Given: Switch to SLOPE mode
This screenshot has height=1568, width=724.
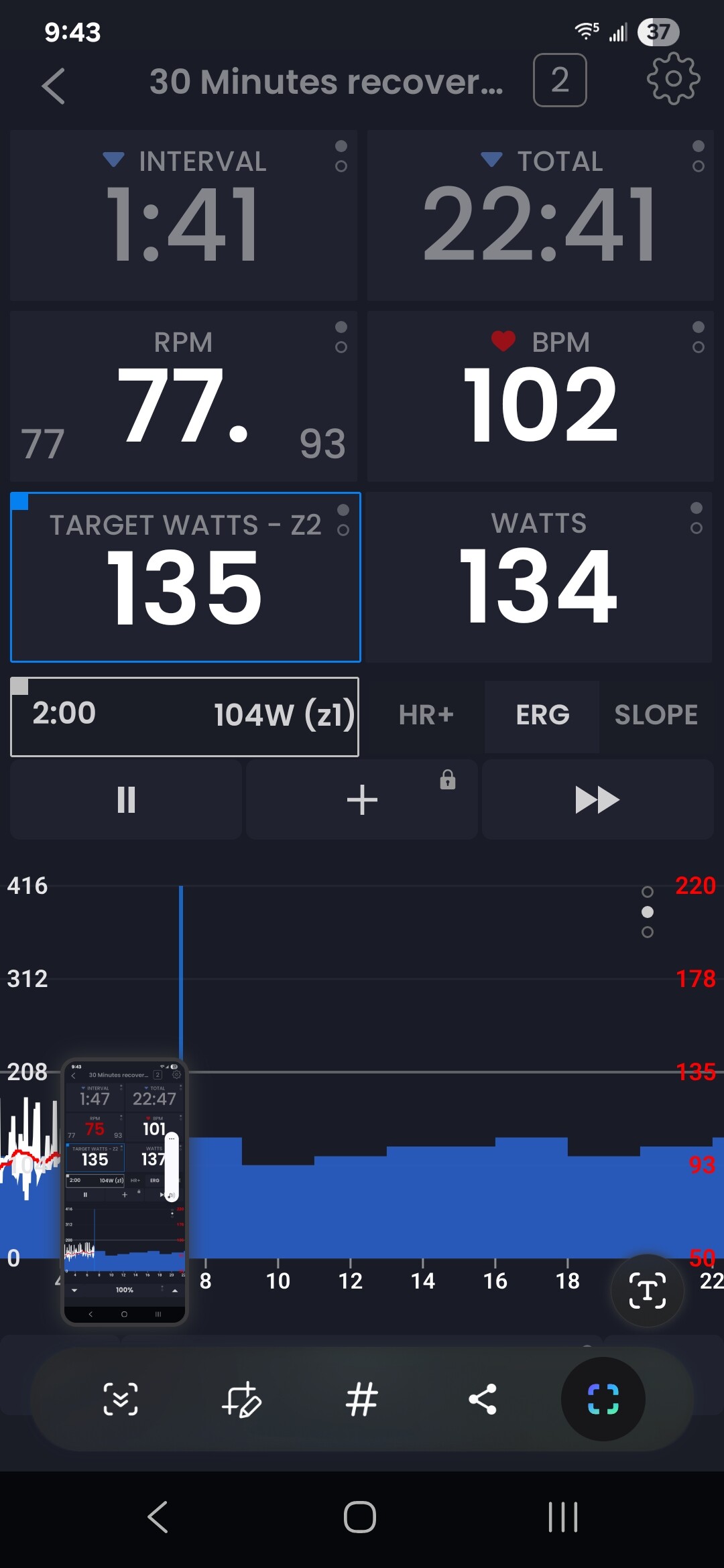Looking at the screenshot, I should coord(656,715).
